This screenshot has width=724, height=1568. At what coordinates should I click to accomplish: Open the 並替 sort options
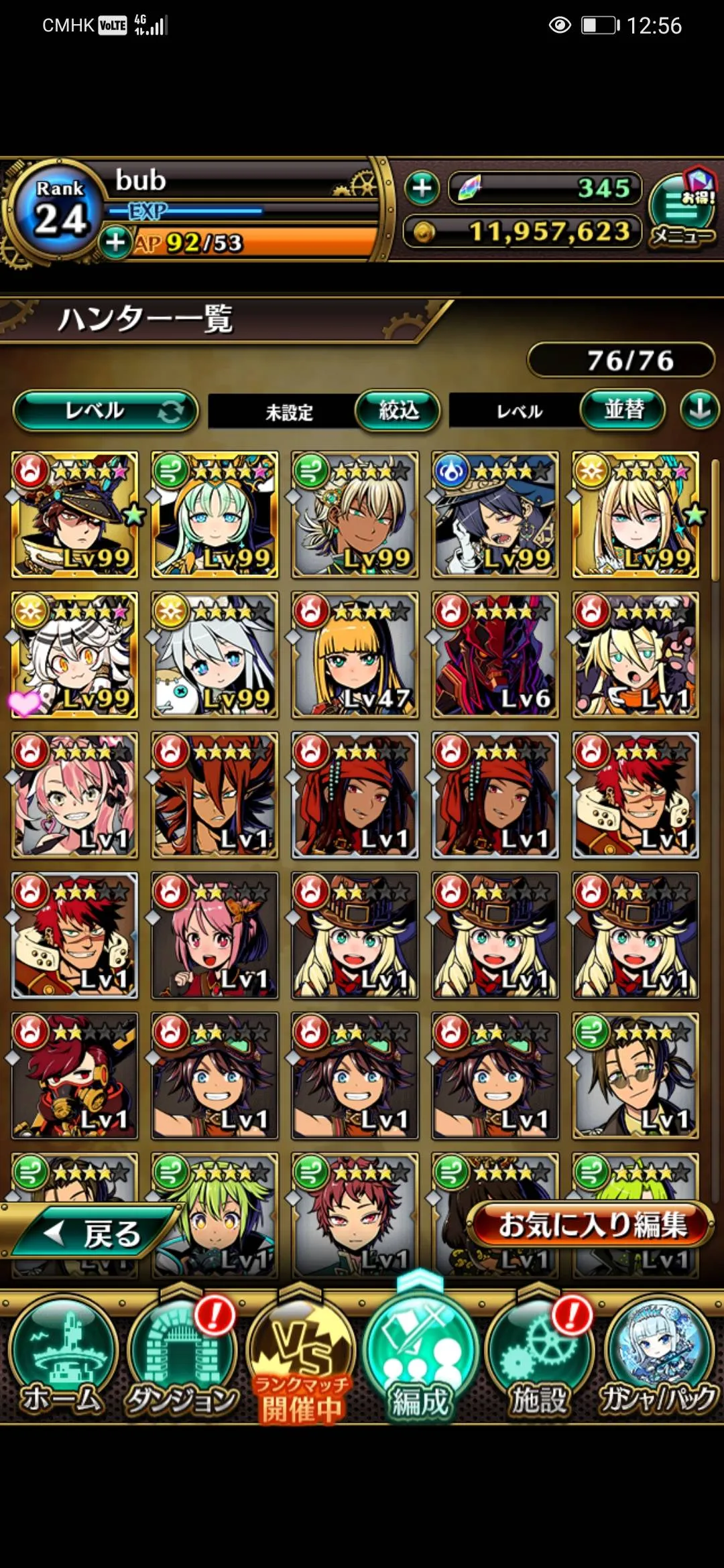[x=623, y=409]
